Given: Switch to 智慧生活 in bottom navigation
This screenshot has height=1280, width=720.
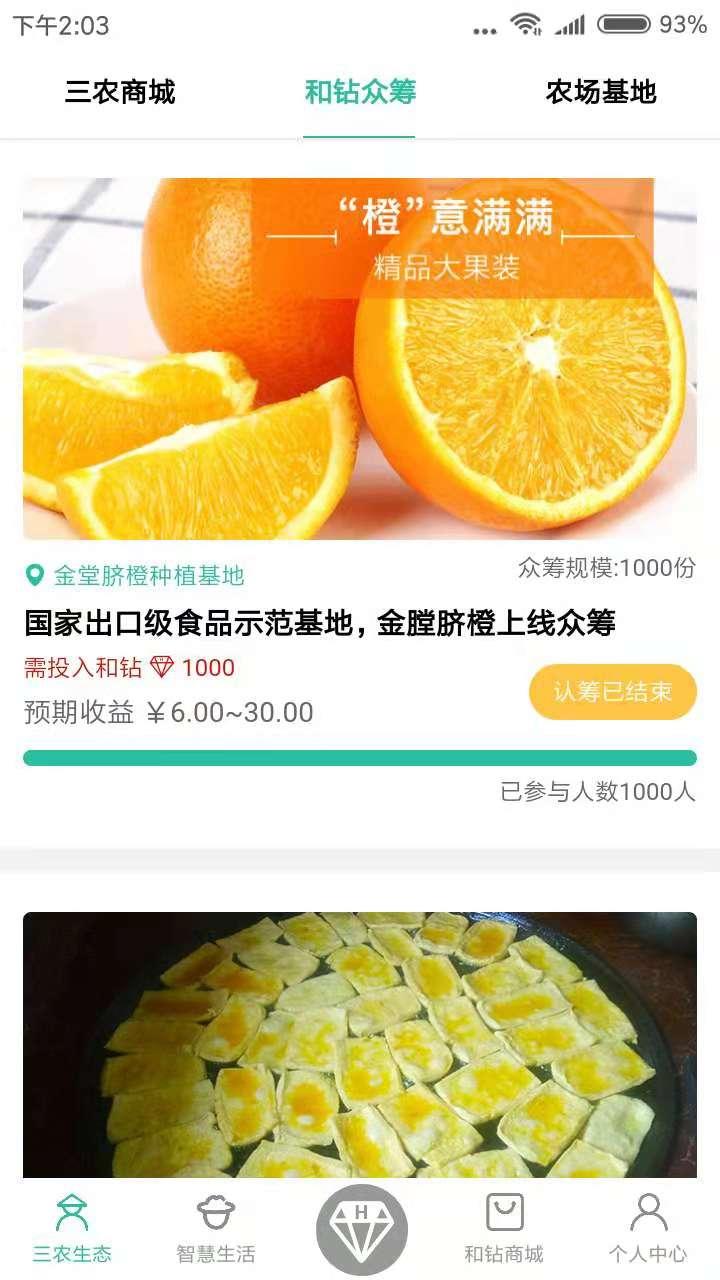Looking at the screenshot, I should pos(216,1228).
